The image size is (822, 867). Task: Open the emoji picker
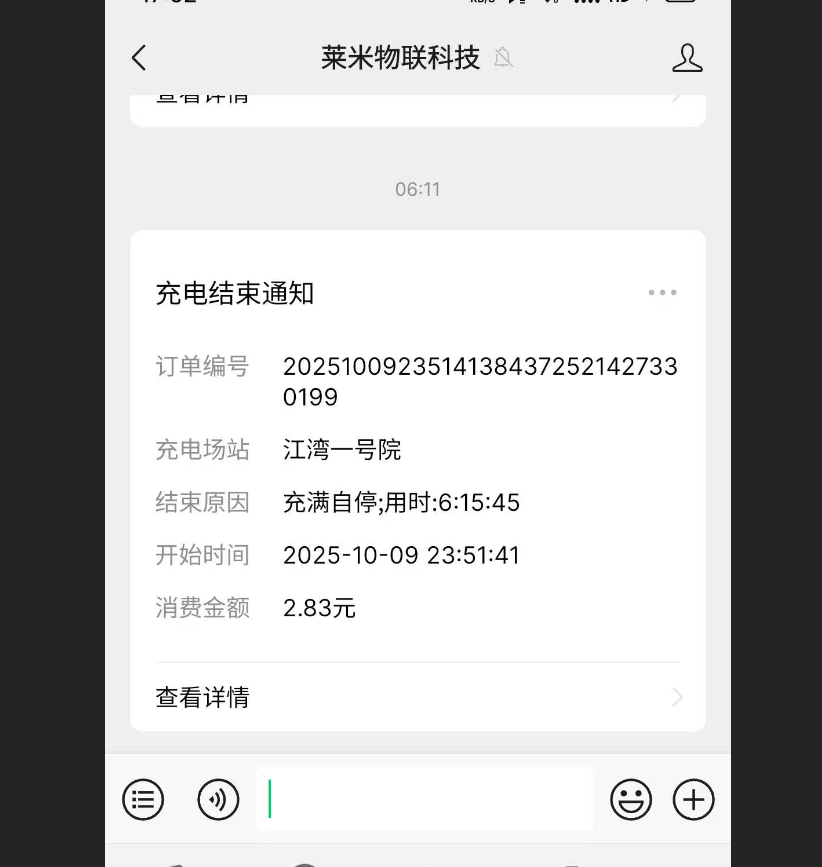(631, 799)
